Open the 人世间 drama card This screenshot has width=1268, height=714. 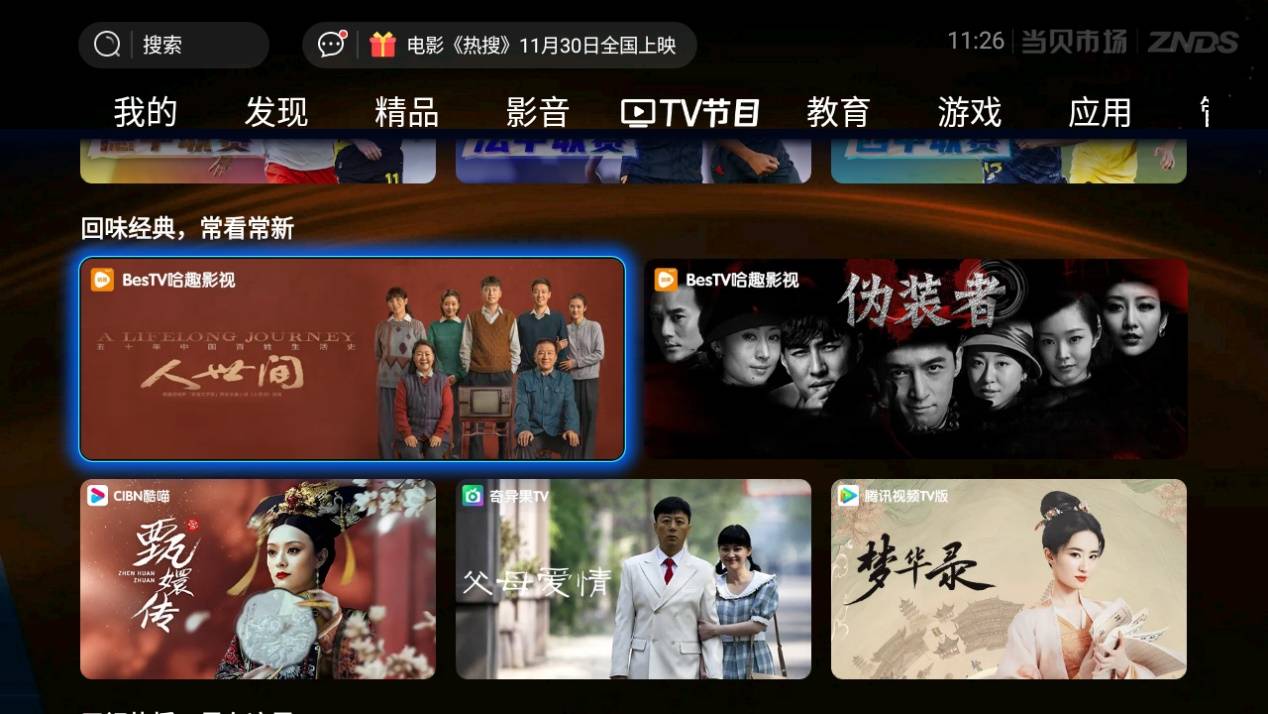pos(352,359)
